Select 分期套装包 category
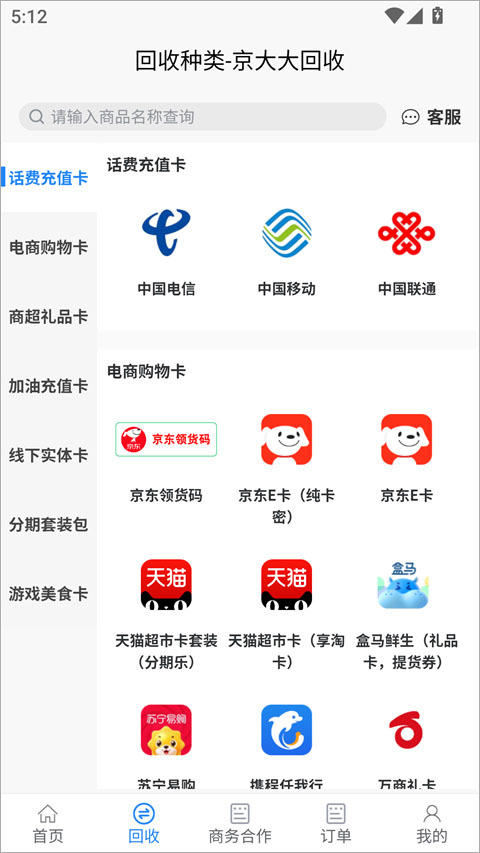 pos(48,525)
